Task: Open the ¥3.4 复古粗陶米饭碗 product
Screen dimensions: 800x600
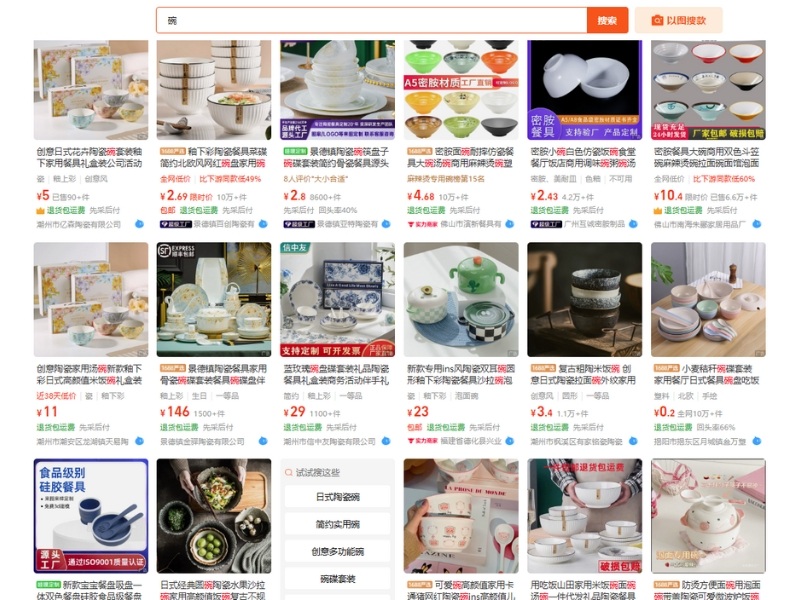Action: (x=584, y=299)
